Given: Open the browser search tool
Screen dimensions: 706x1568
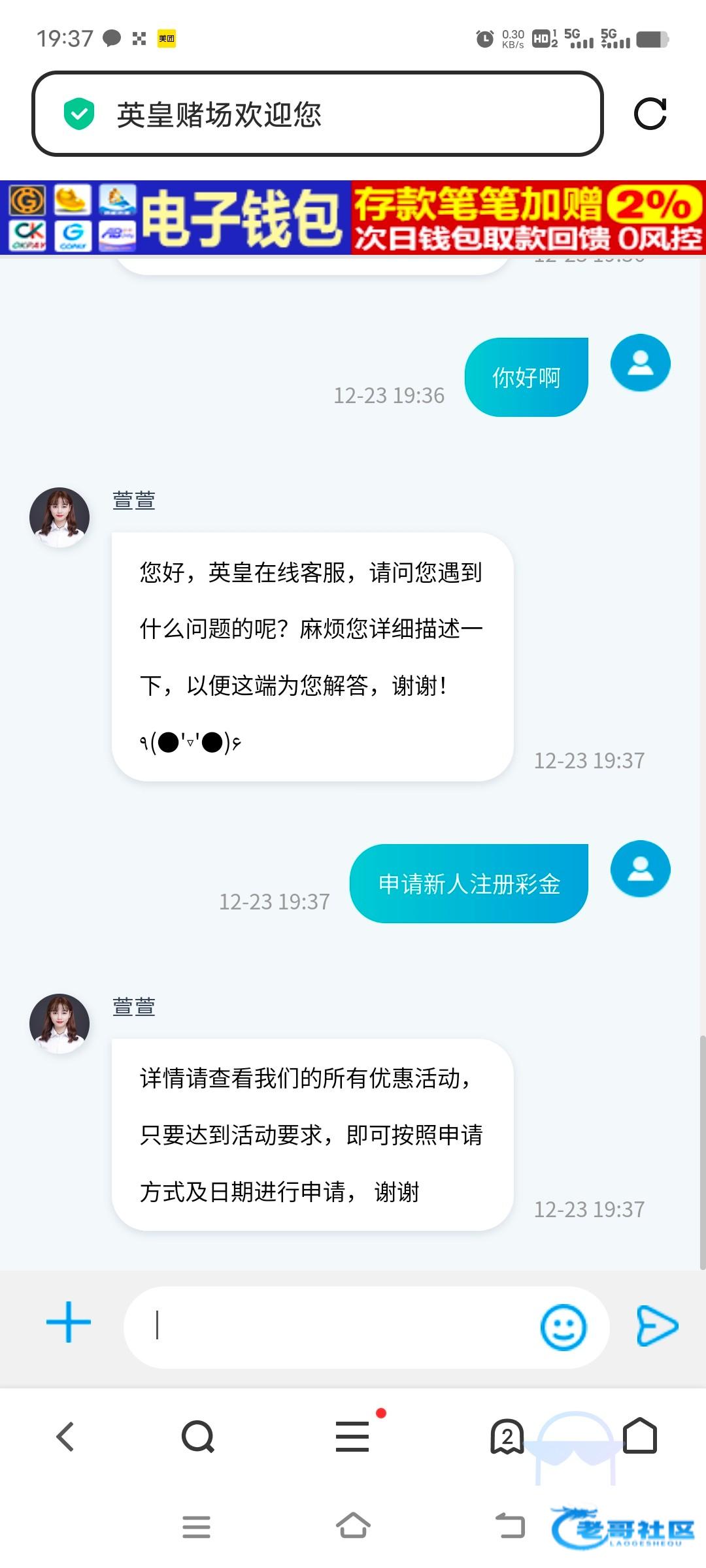Looking at the screenshot, I should coord(198,1437).
